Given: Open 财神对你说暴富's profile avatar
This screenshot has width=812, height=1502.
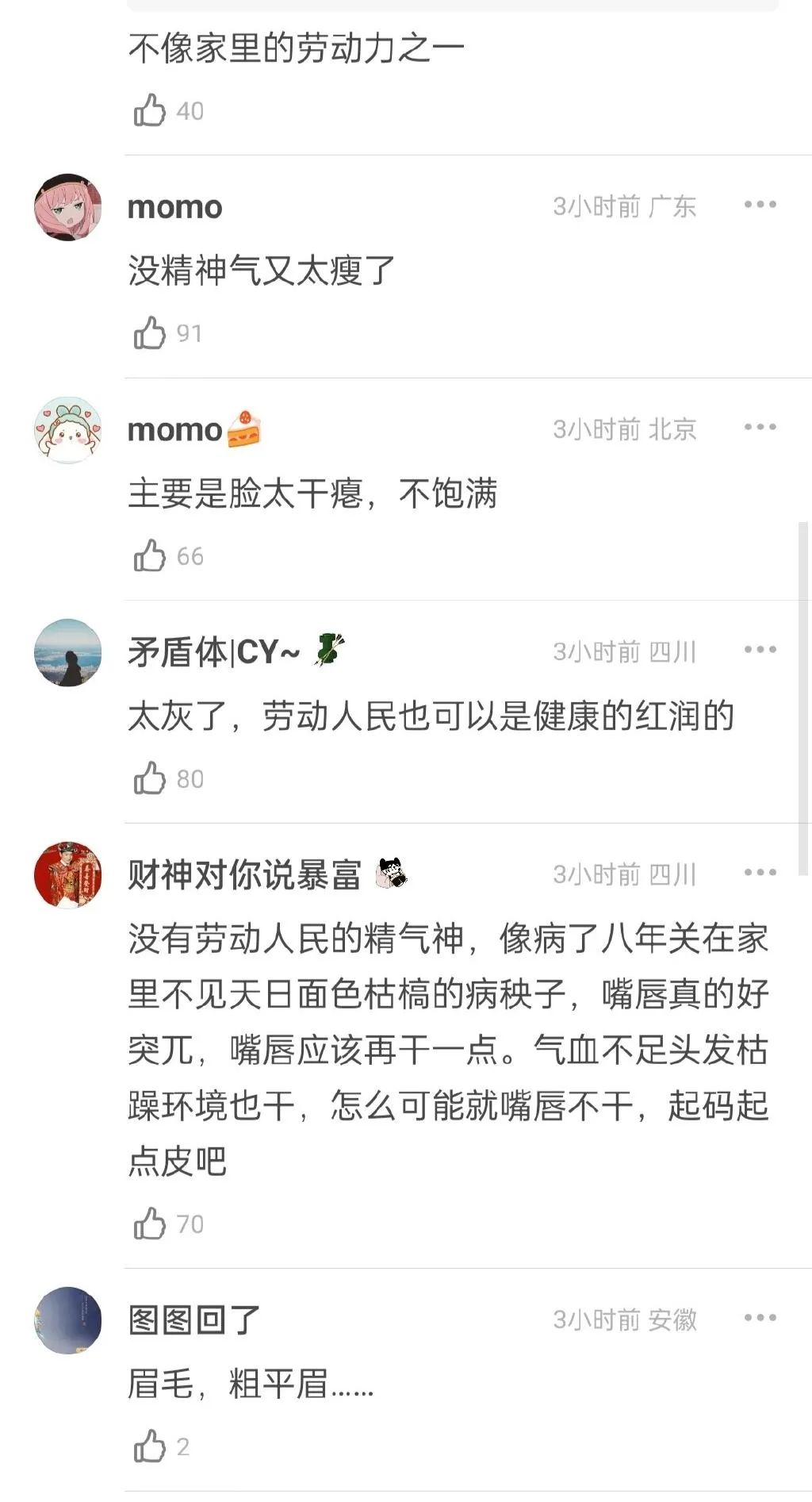Looking at the screenshot, I should (x=68, y=875).
